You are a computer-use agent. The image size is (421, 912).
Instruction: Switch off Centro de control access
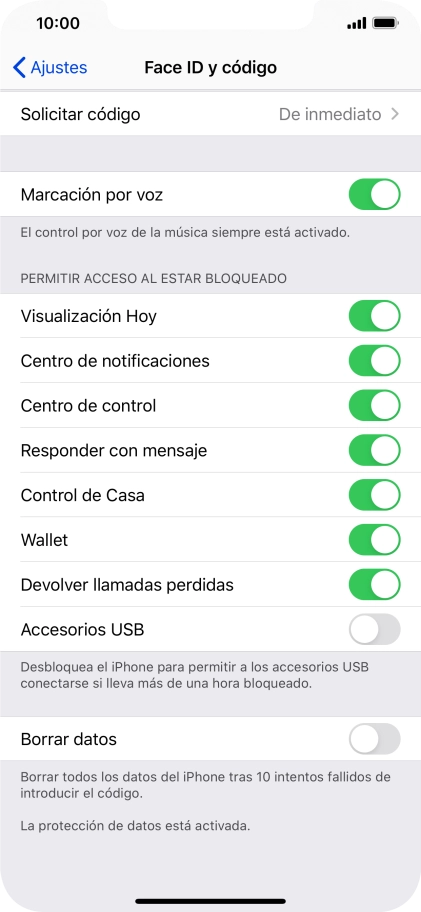[374, 405]
